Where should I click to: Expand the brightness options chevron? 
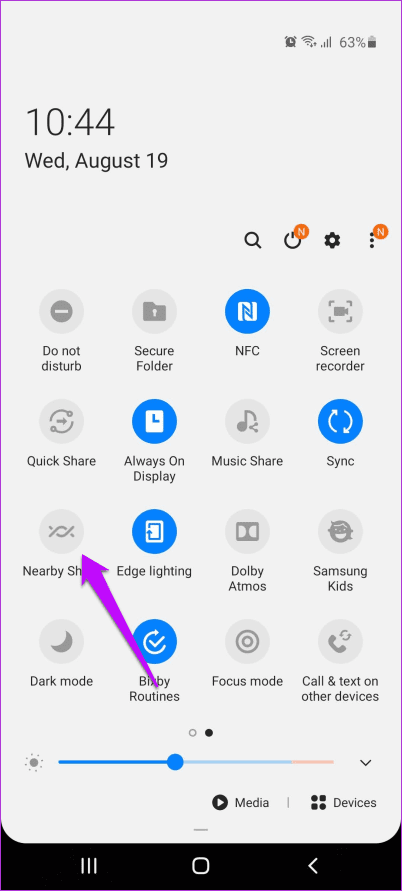(x=366, y=763)
